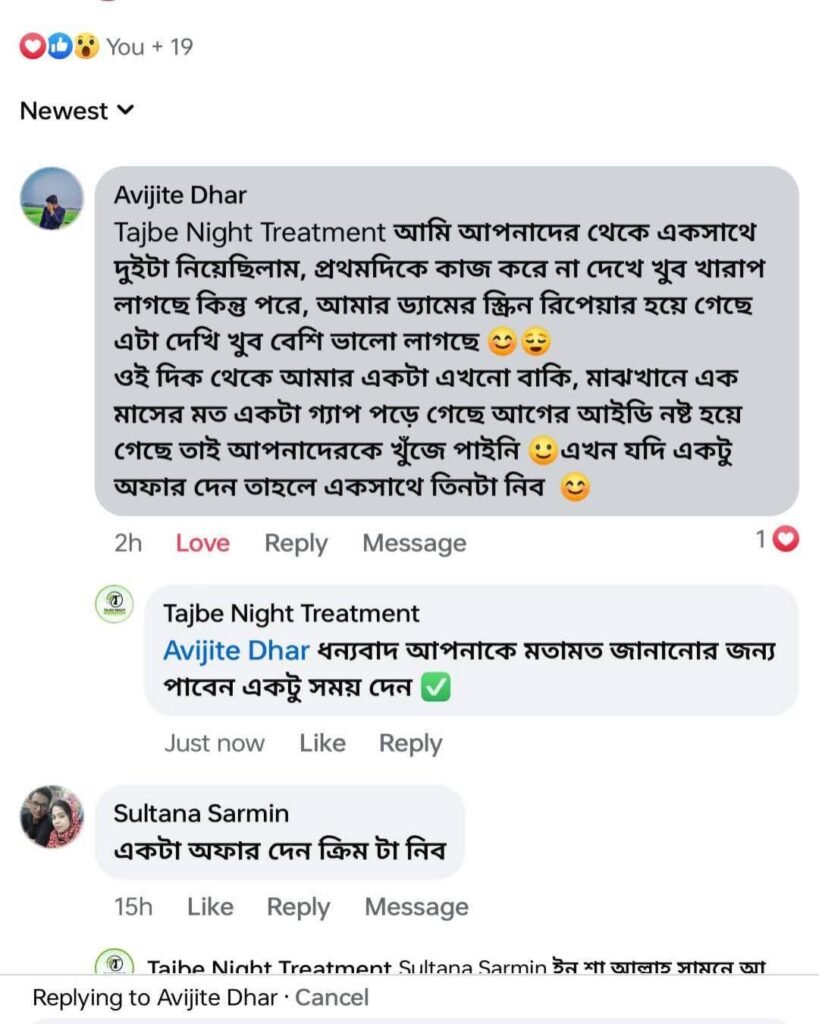Open Avijite Dhar's profile picture
The height and width of the screenshot is (1024, 819).
pos(52,198)
